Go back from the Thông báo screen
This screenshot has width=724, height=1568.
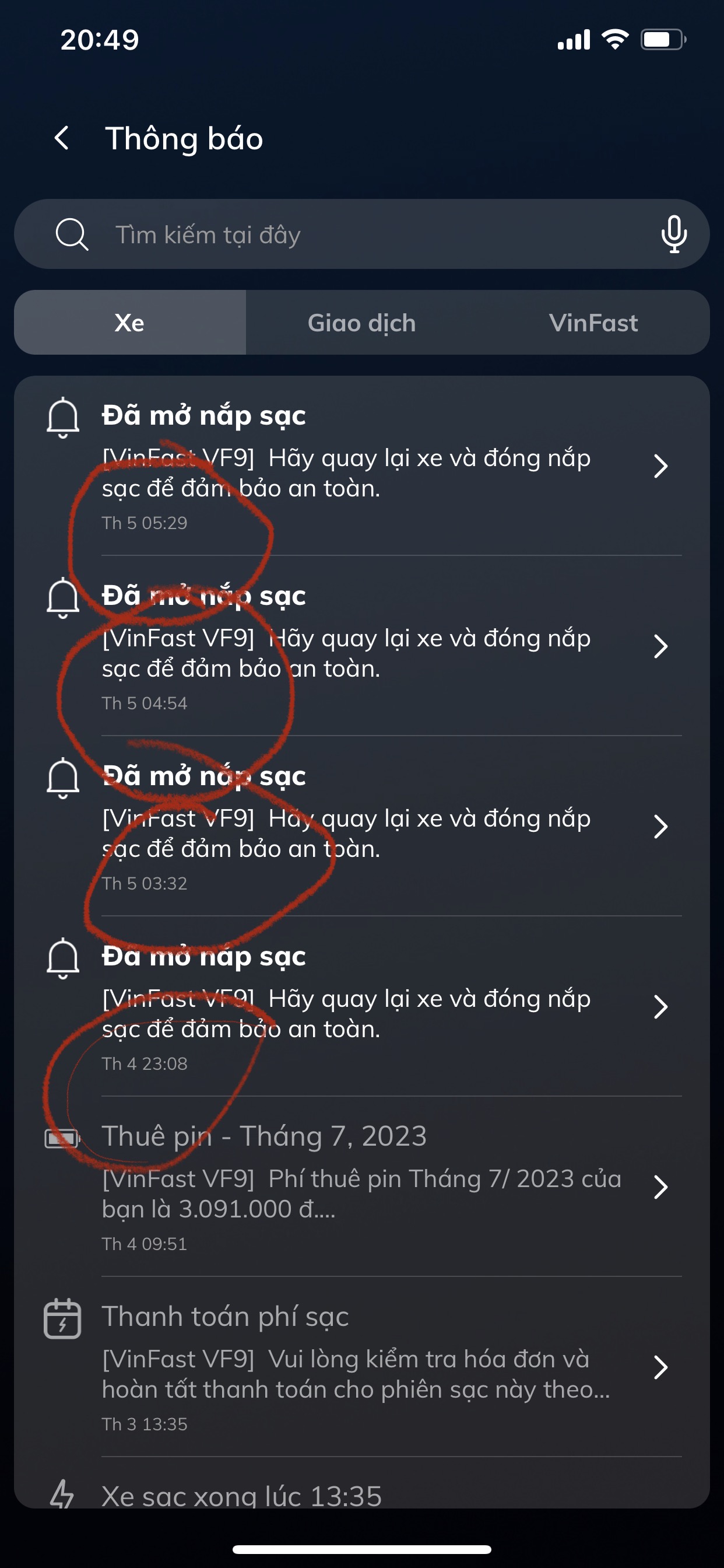pyautogui.click(x=62, y=138)
